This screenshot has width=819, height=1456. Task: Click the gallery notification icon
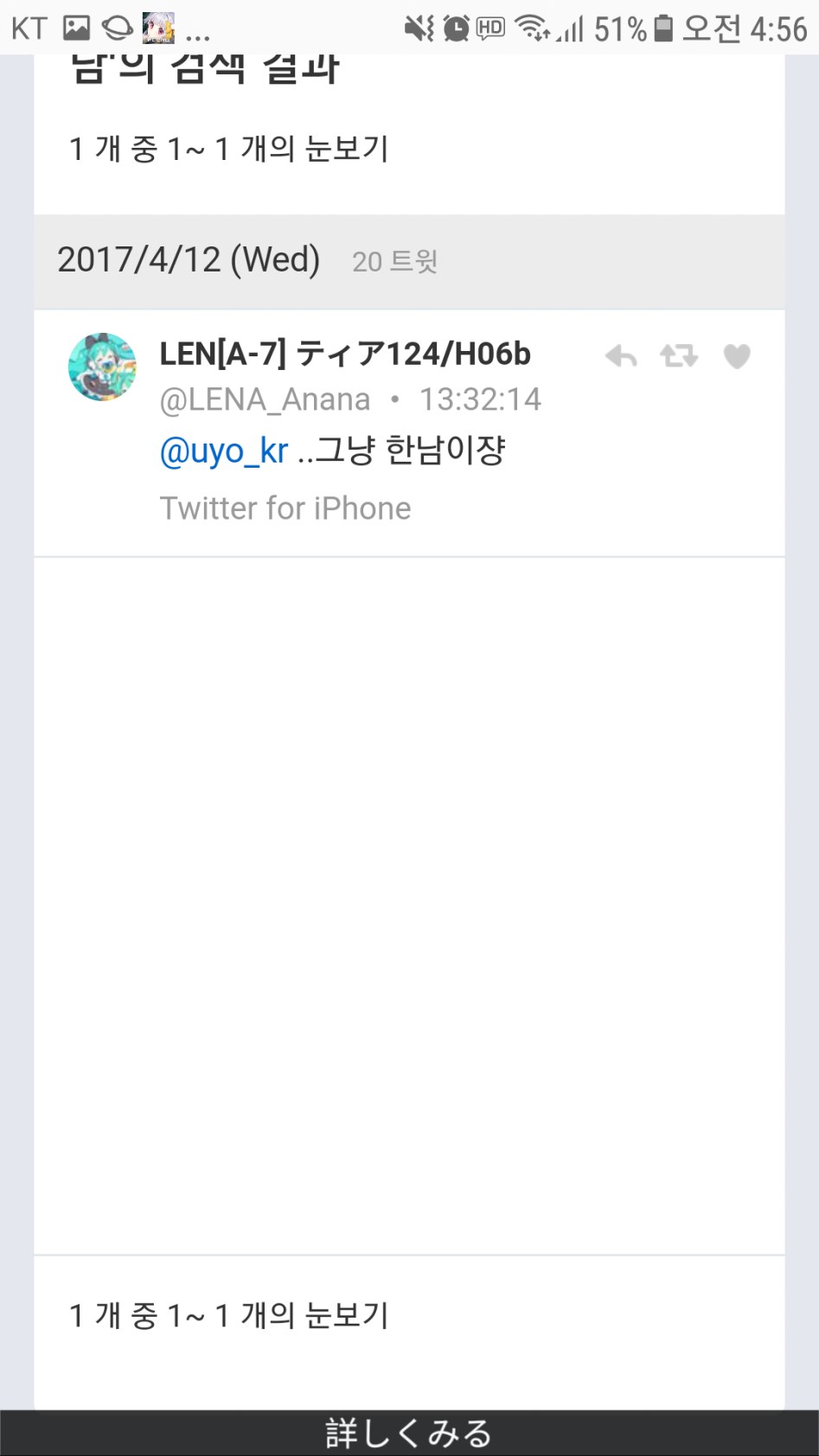(x=76, y=26)
